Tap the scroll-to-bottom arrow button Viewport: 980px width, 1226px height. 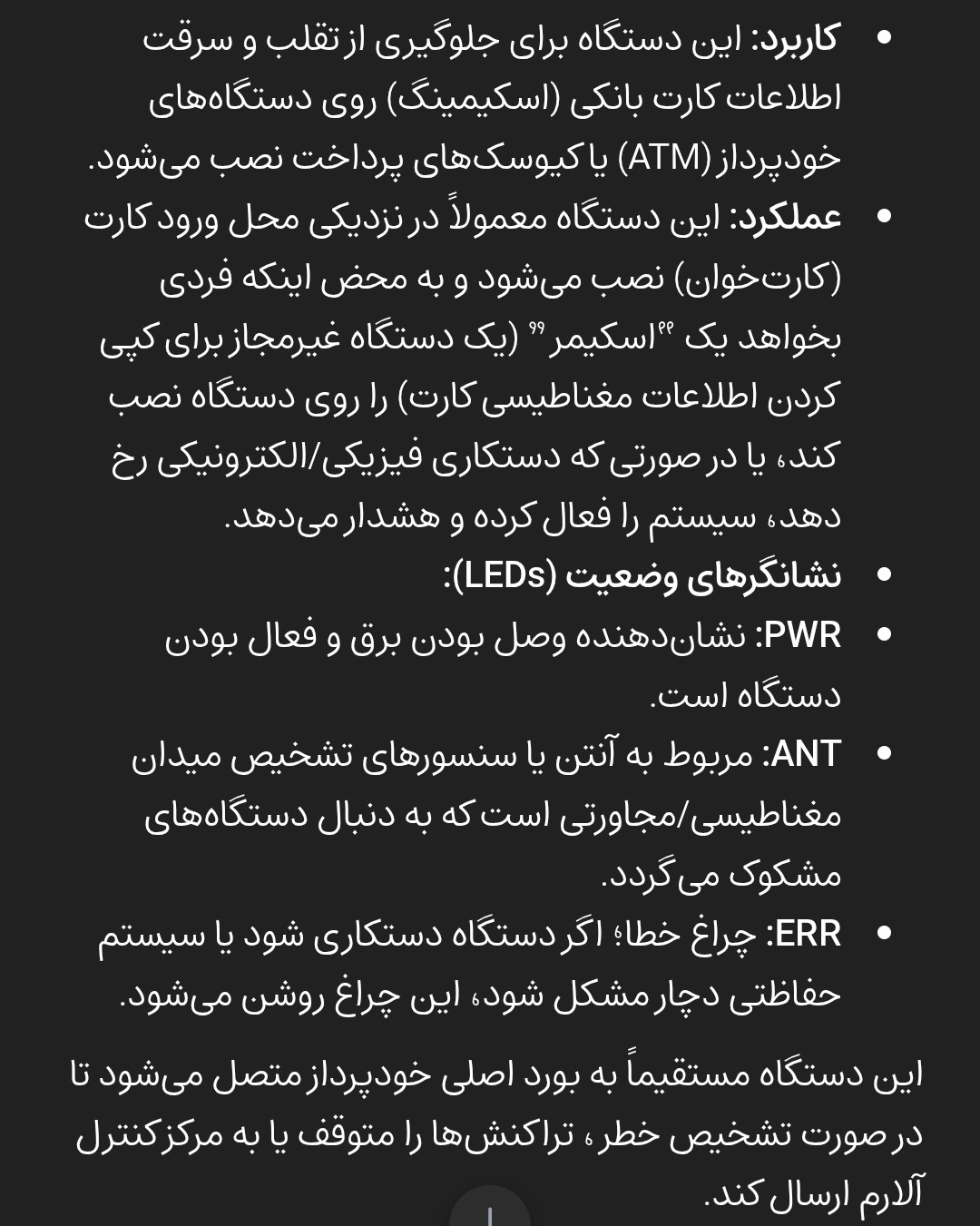[x=490, y=1209]
